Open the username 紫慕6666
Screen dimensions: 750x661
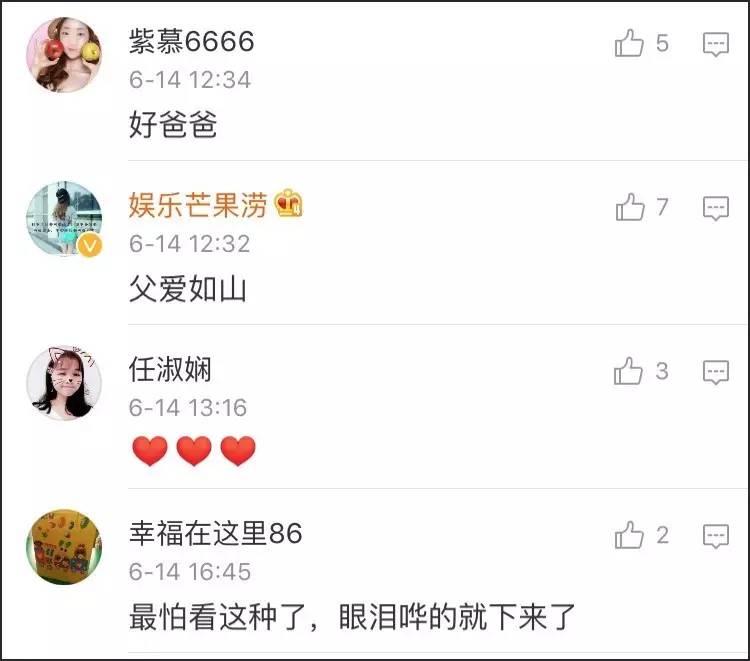191,42
